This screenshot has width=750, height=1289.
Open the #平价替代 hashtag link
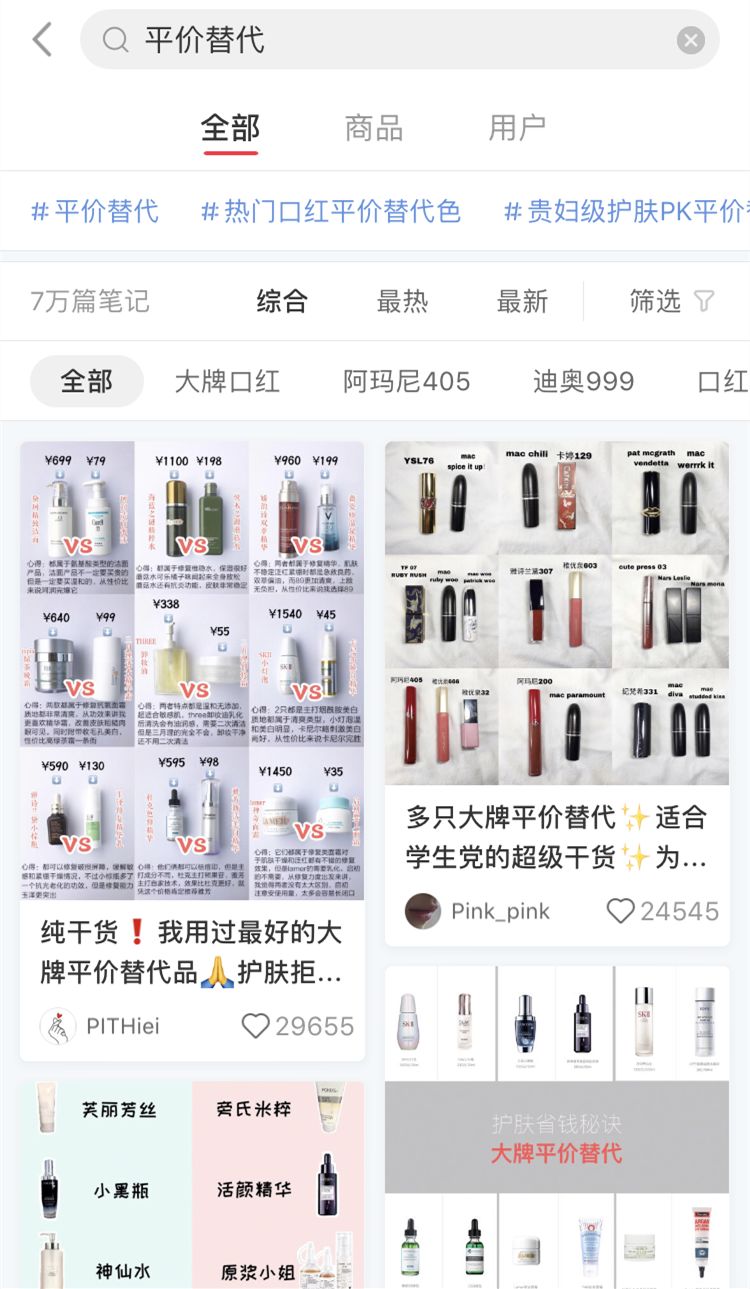coord(92,211)
